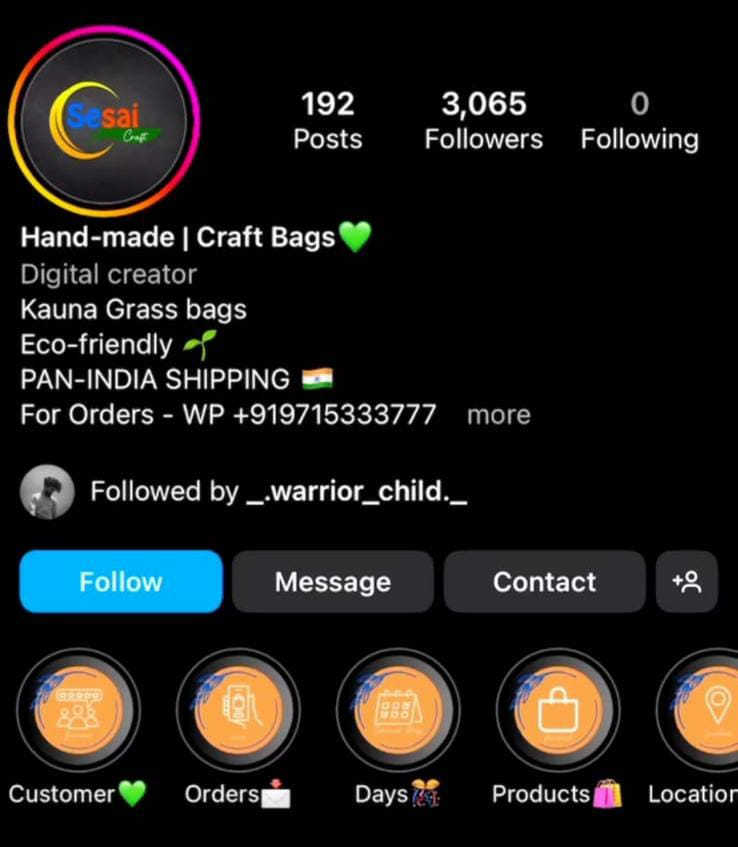
Task: Open mutual follower _.warrior_child._
Action: [x=357, y=492]
